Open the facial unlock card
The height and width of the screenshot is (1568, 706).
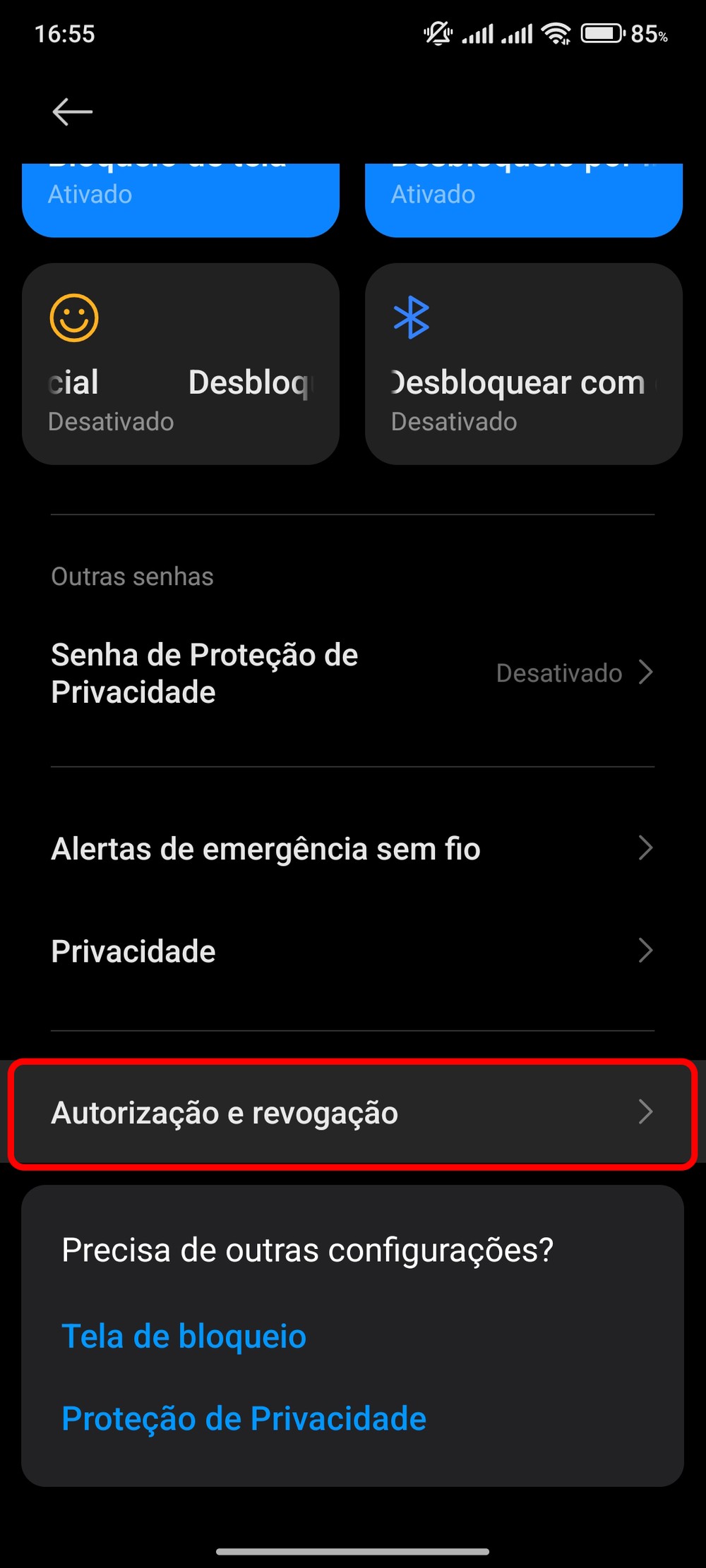[181, 364]
